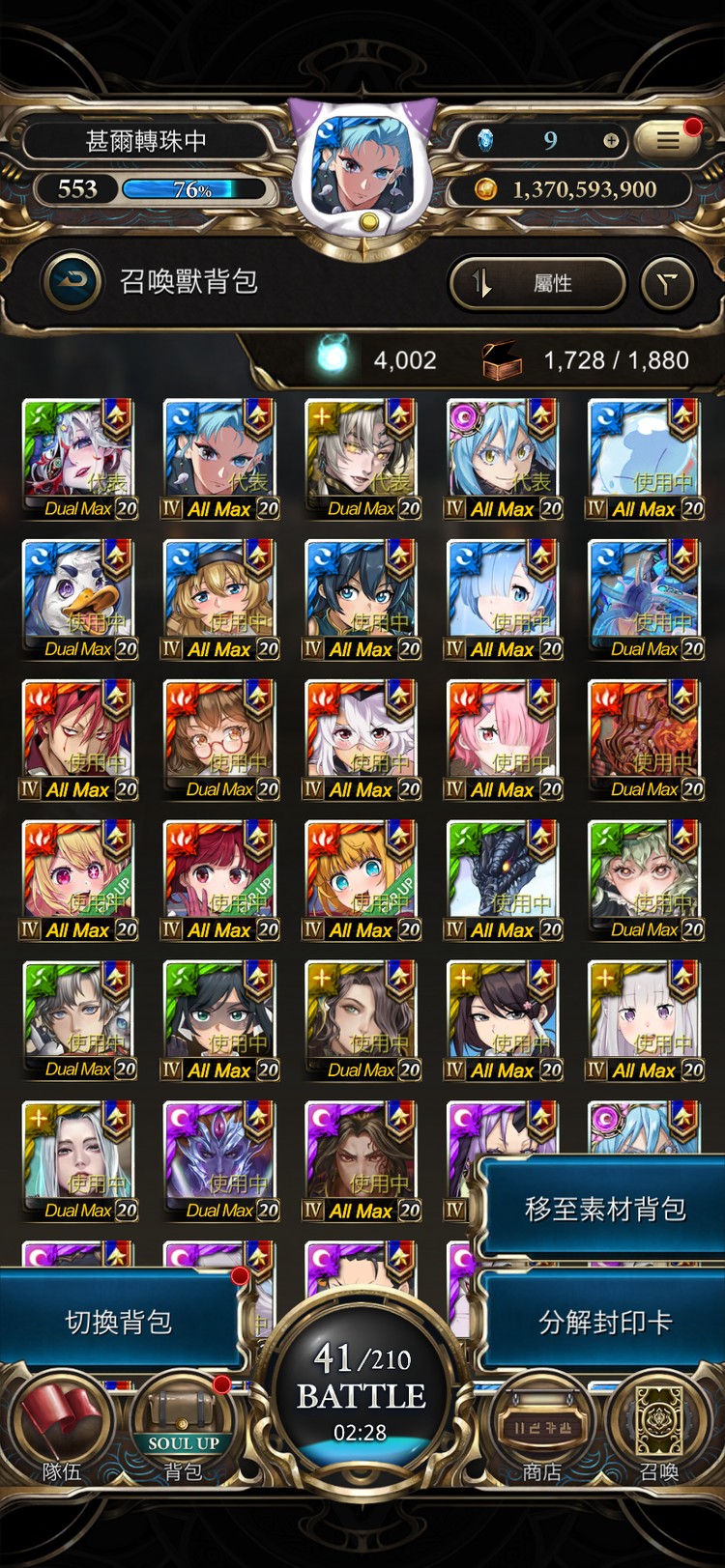
Task: Switch to the 召喚 summon tab
Action: 659,1430
